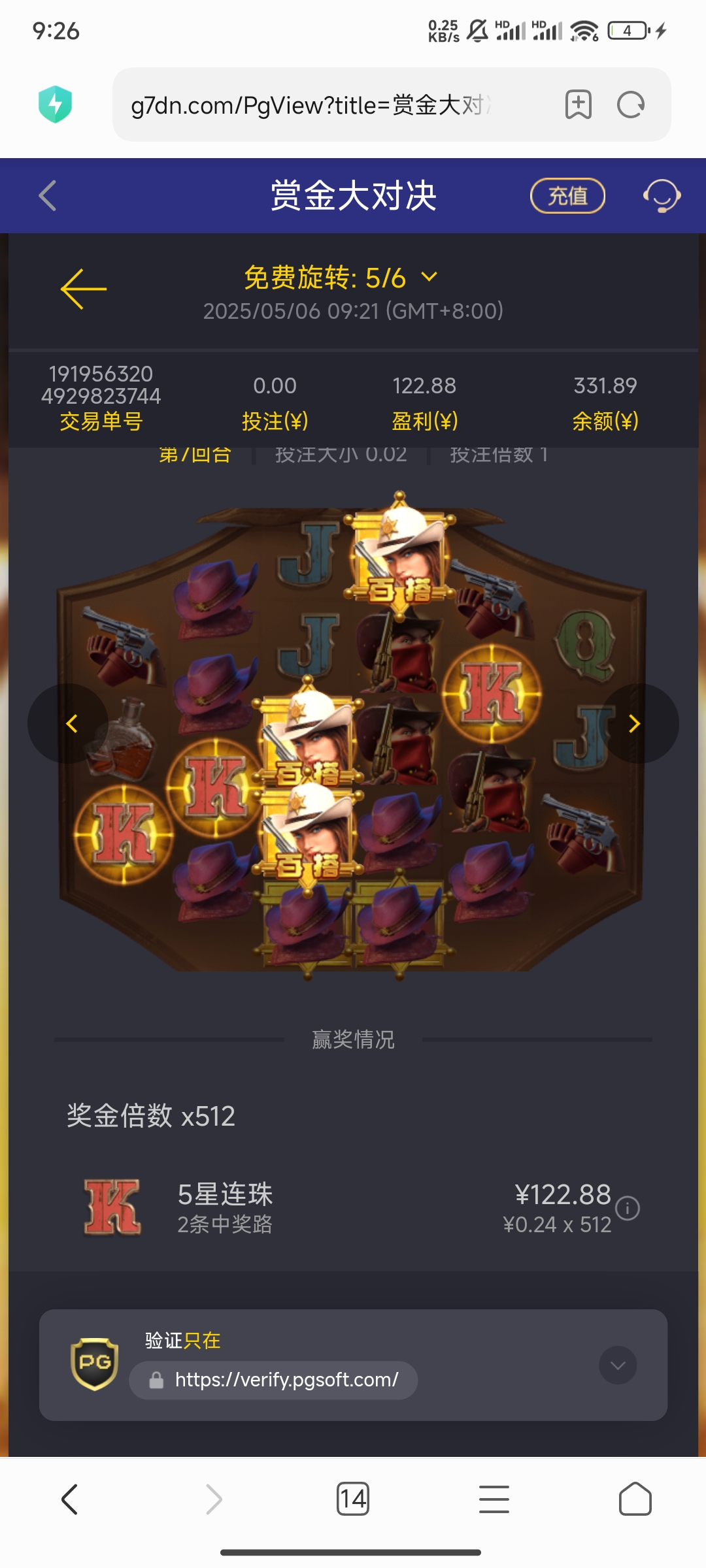Open the browser shield protection icon
The height and width of the screenshot is (1568, 706).
point(56,105)
